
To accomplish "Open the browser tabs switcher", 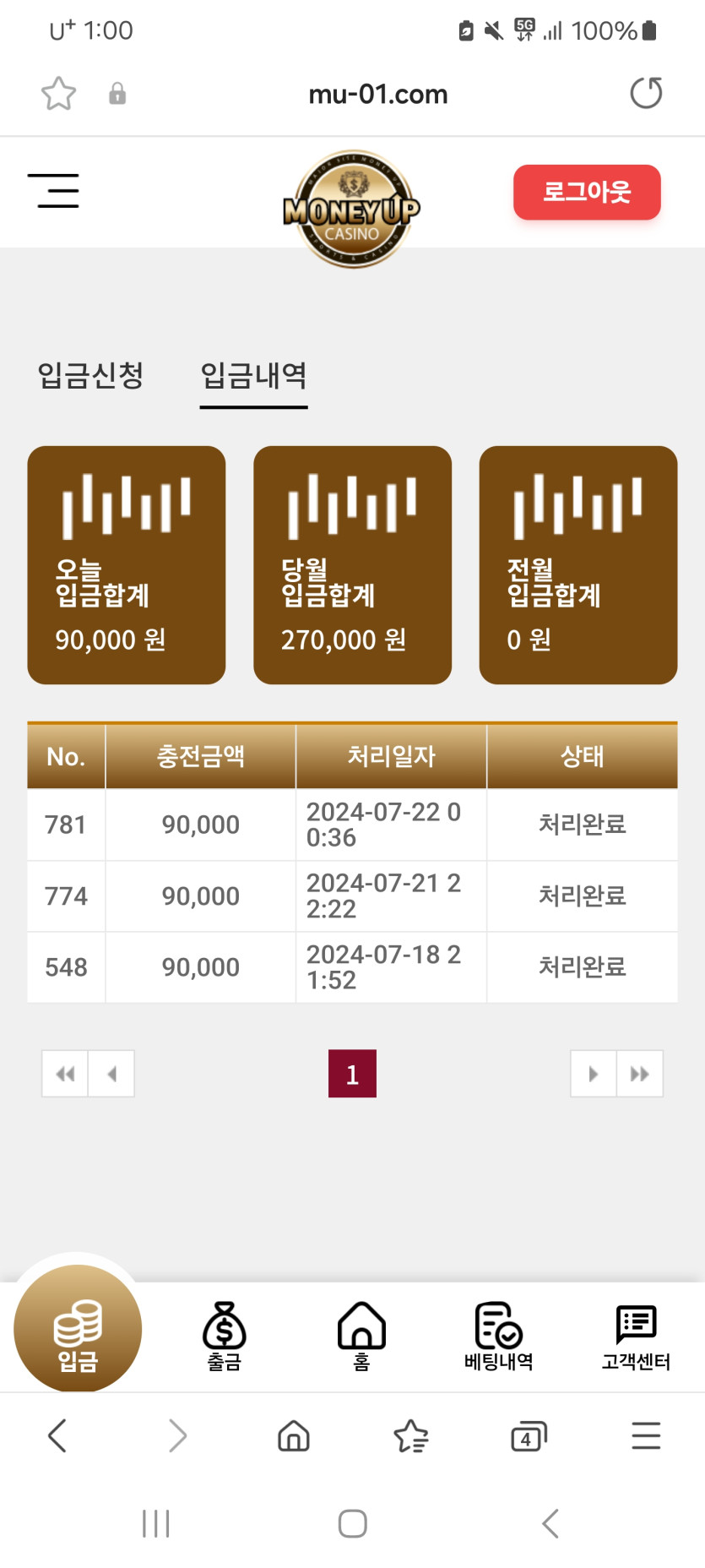I will click(529, 1435).
